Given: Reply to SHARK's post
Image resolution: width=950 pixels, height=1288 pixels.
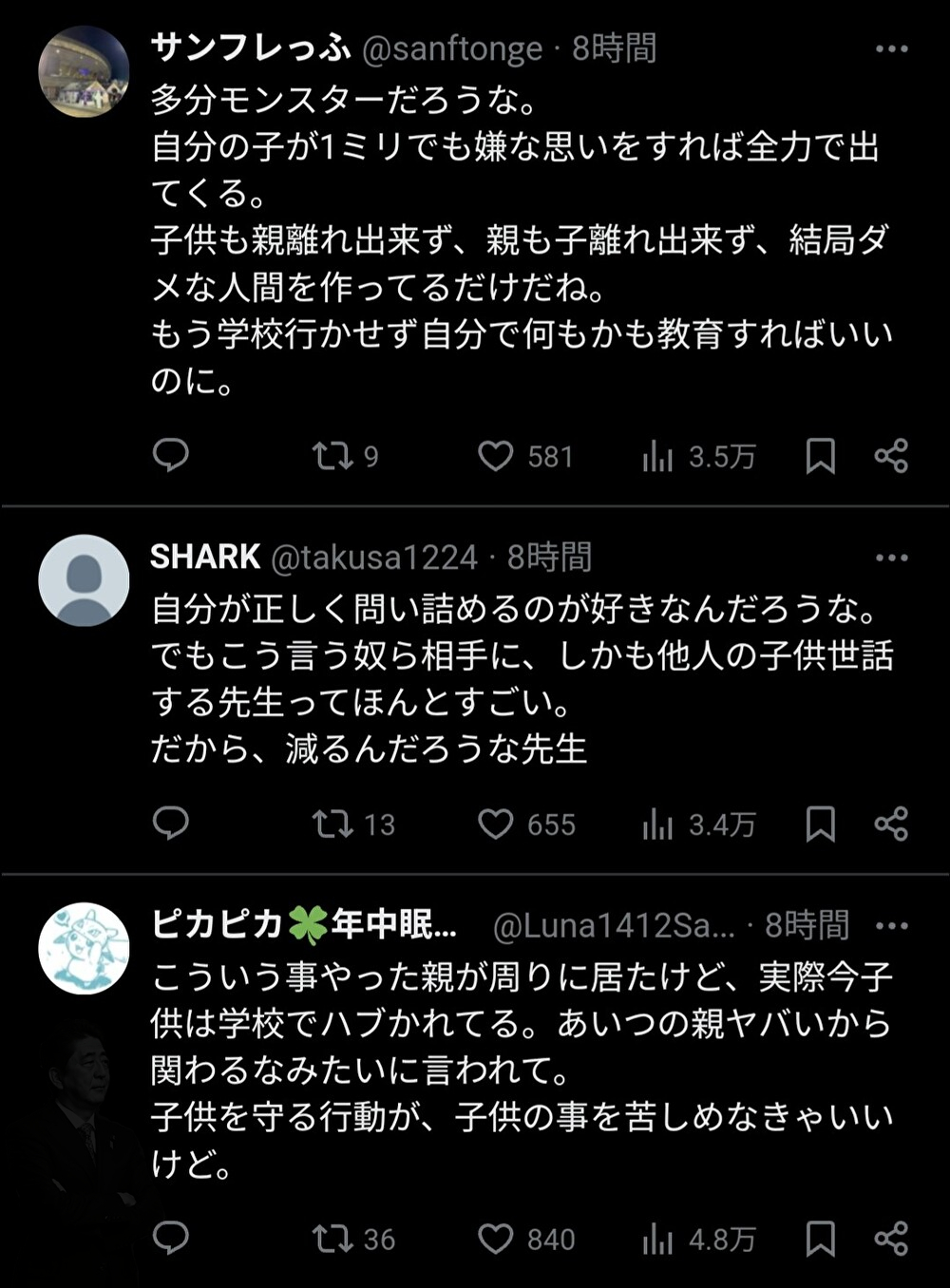Looking at the screenshot, I should pos(171,824).
